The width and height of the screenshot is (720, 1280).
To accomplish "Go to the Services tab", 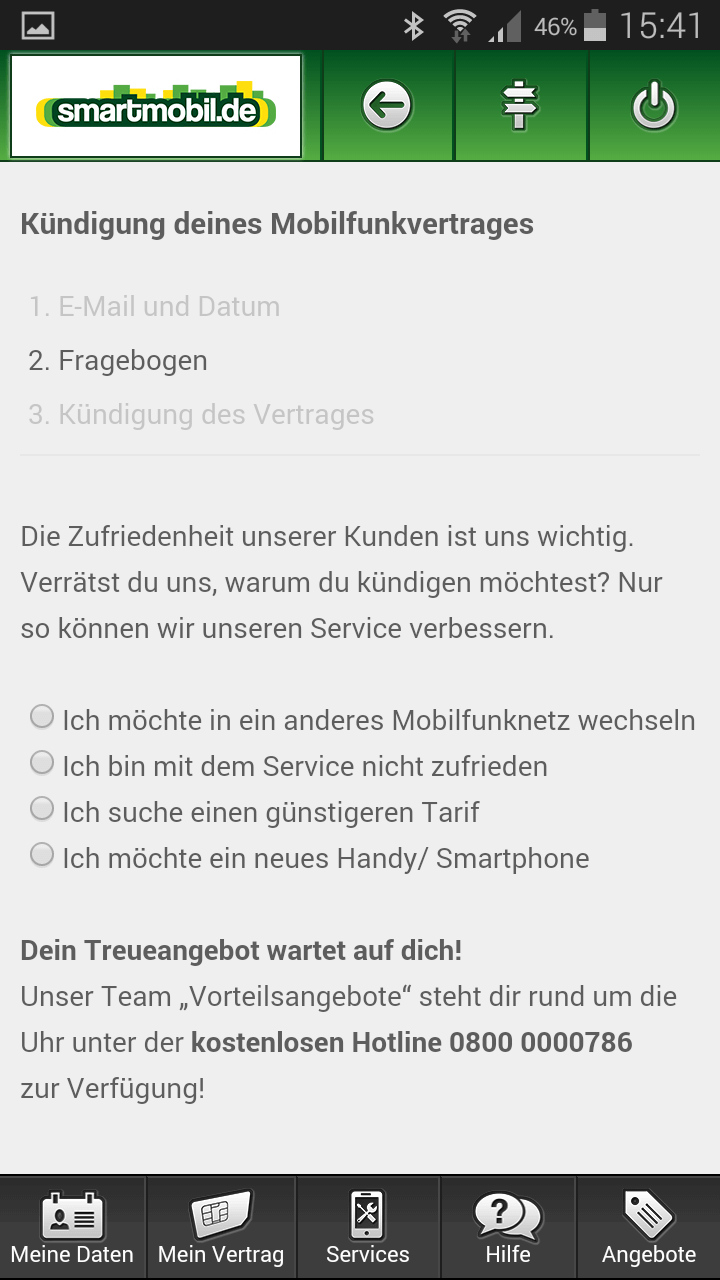I will [x=368, y=1228].
